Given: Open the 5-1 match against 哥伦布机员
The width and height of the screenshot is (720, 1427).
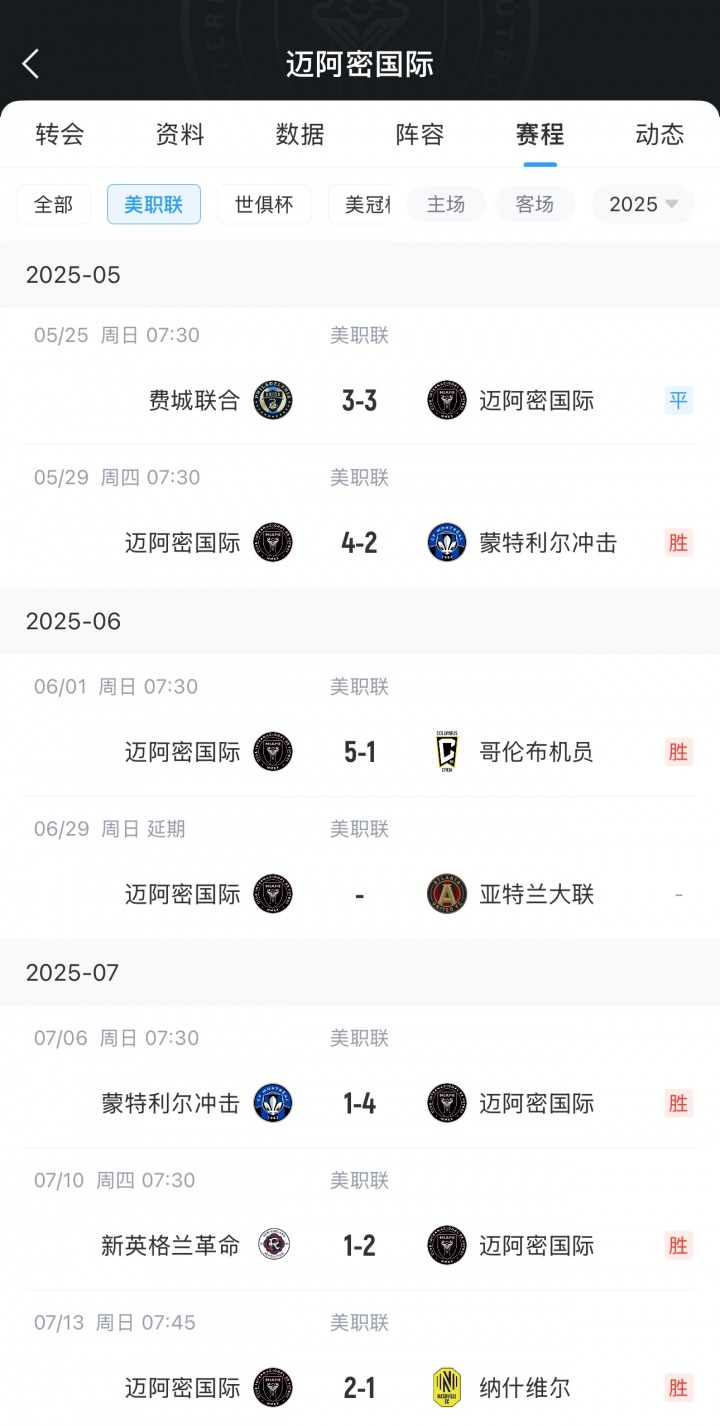Looking at the screenshot, I should point(360,752).
